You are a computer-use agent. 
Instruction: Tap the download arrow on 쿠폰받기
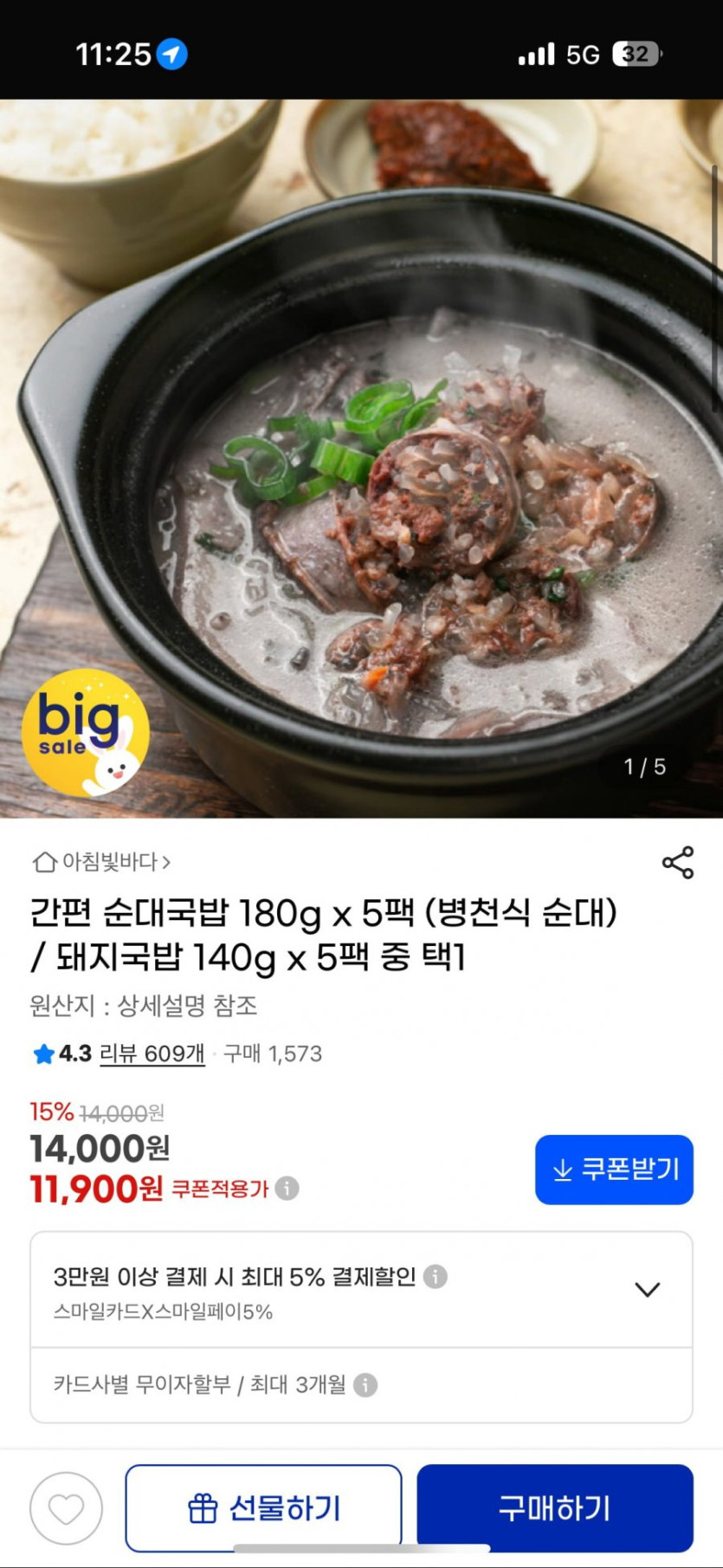[x=563, y=1170]
